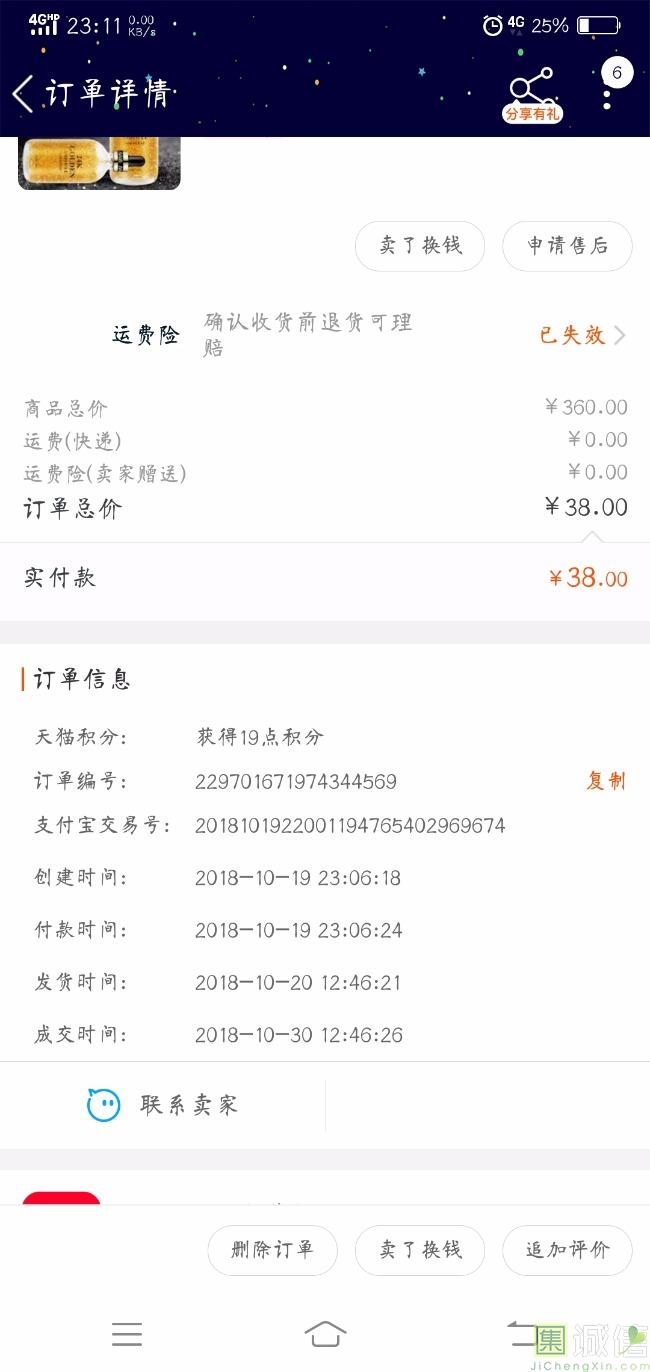Tap 追加评价 to add a review
The width and height of the screenshot is (650, 1372).
click(x=567, y=1250)
